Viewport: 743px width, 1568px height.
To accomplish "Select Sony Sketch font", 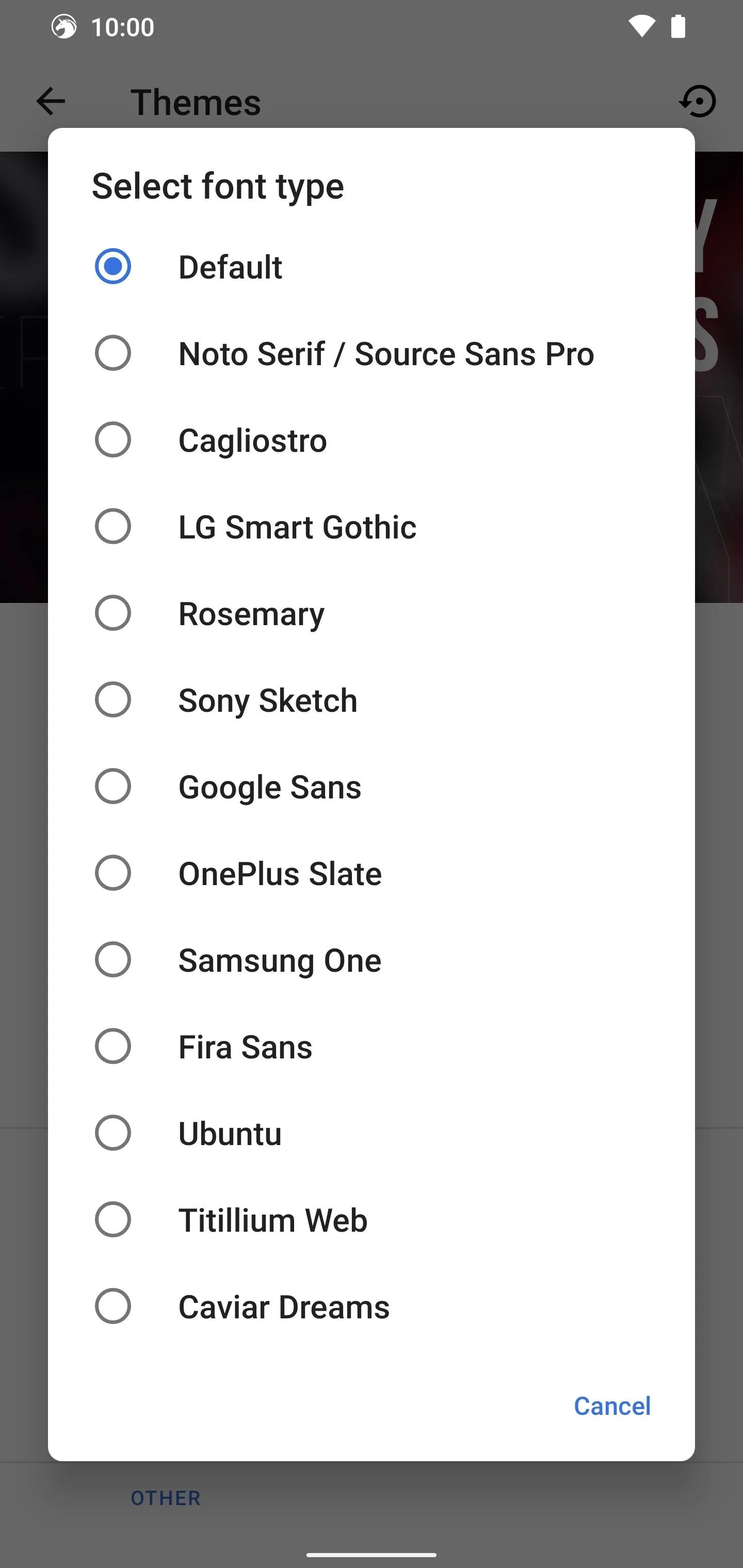I will [372, 699].
